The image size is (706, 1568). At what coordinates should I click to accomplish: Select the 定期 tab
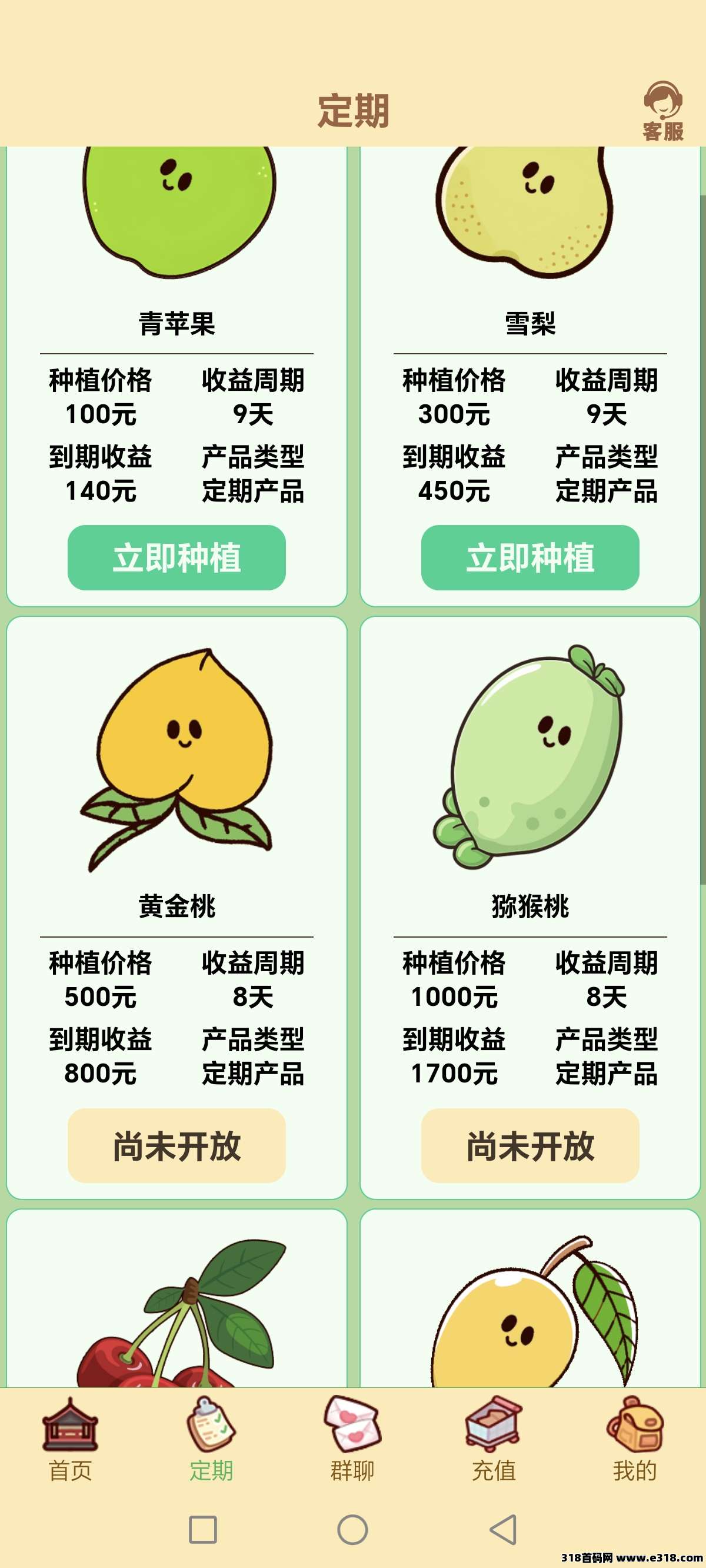tap(211, 1440)
